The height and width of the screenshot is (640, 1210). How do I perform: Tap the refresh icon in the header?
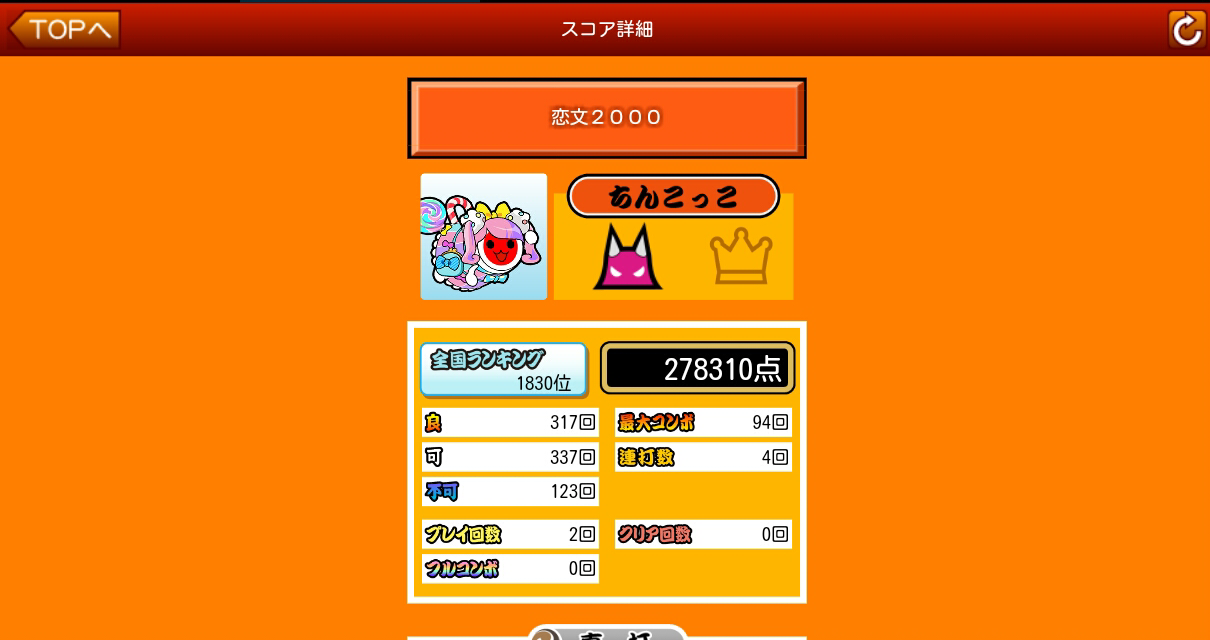[1187, 30]
